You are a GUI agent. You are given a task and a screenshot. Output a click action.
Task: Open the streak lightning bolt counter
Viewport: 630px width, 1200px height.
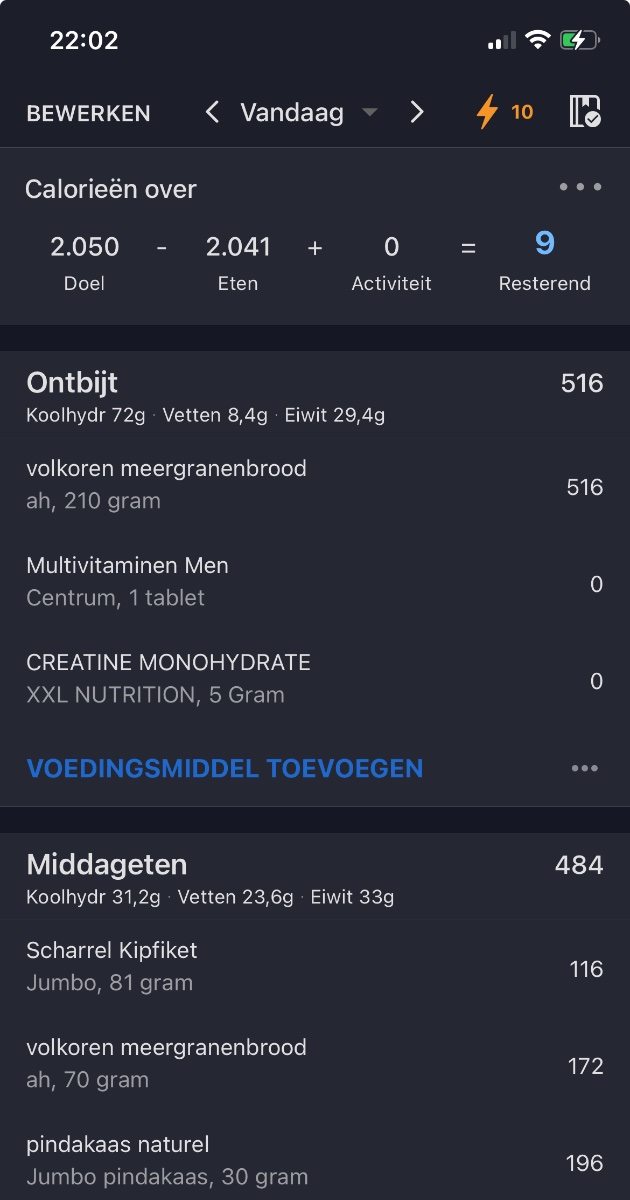pos(504,112)
